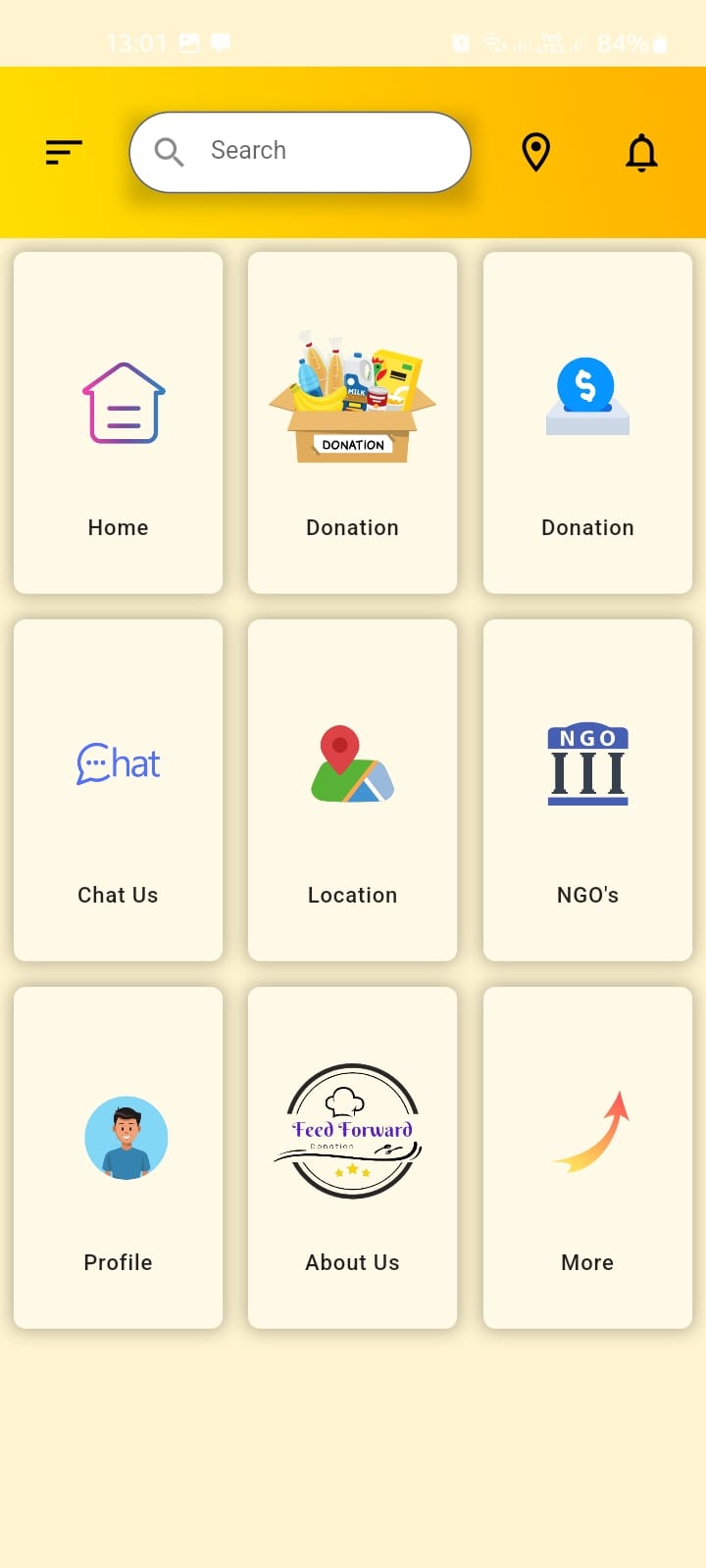
Task: Open the notifications bell icon
Action: (642, 152)
